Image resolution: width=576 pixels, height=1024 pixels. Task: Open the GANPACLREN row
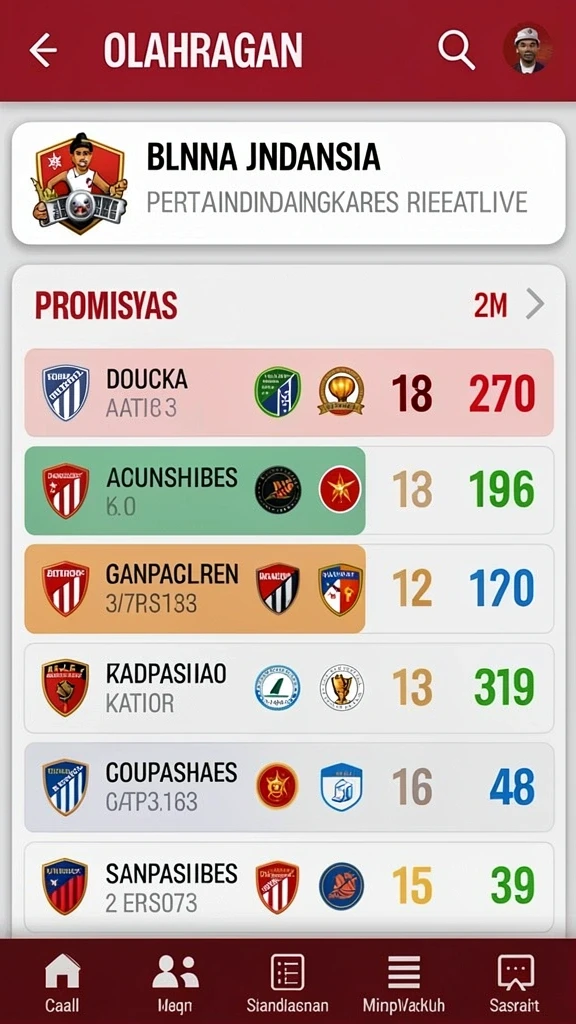pyautogui.click(x=289, y=588)
